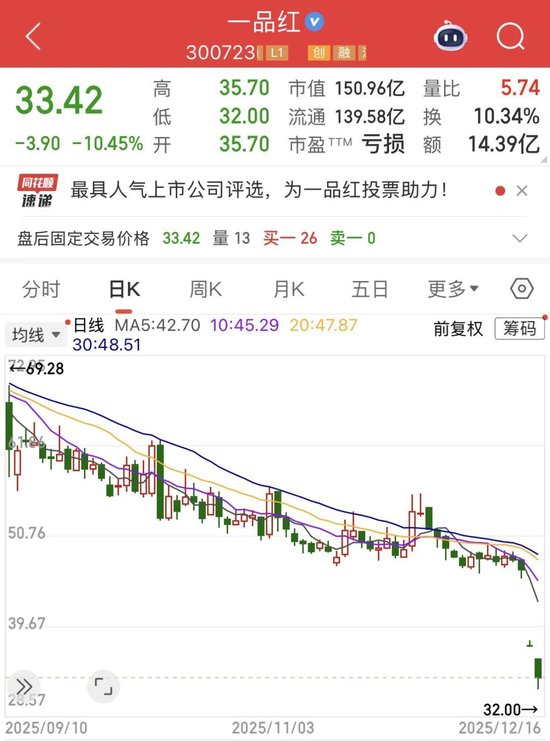The height and width of the screenshot is (741, 550).
Task: Switch to the 月K chart tab
Action: (289, 289)
